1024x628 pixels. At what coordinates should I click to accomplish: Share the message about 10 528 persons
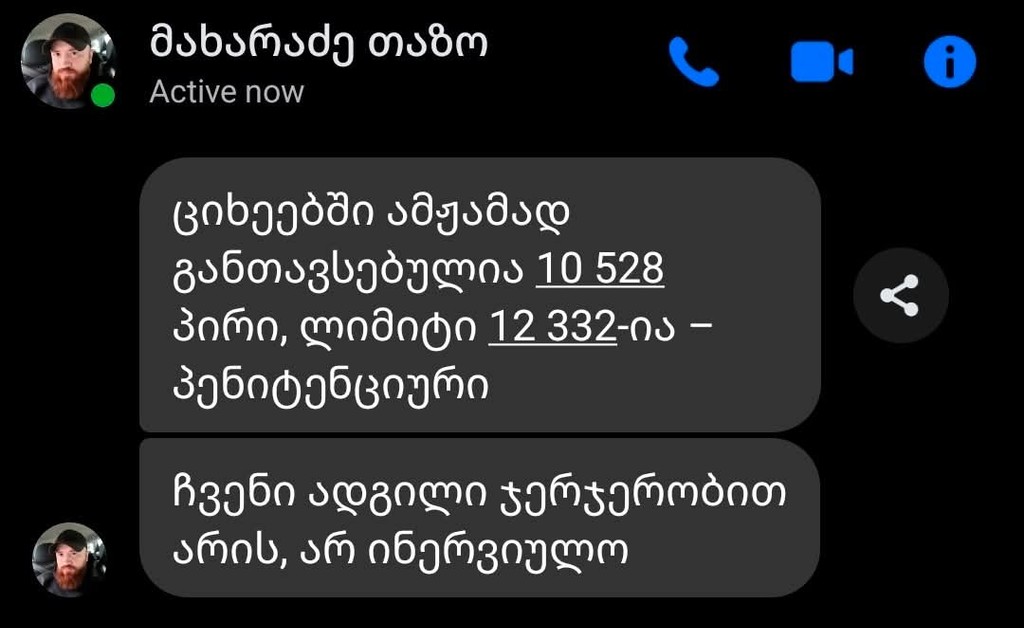(900, 295)
